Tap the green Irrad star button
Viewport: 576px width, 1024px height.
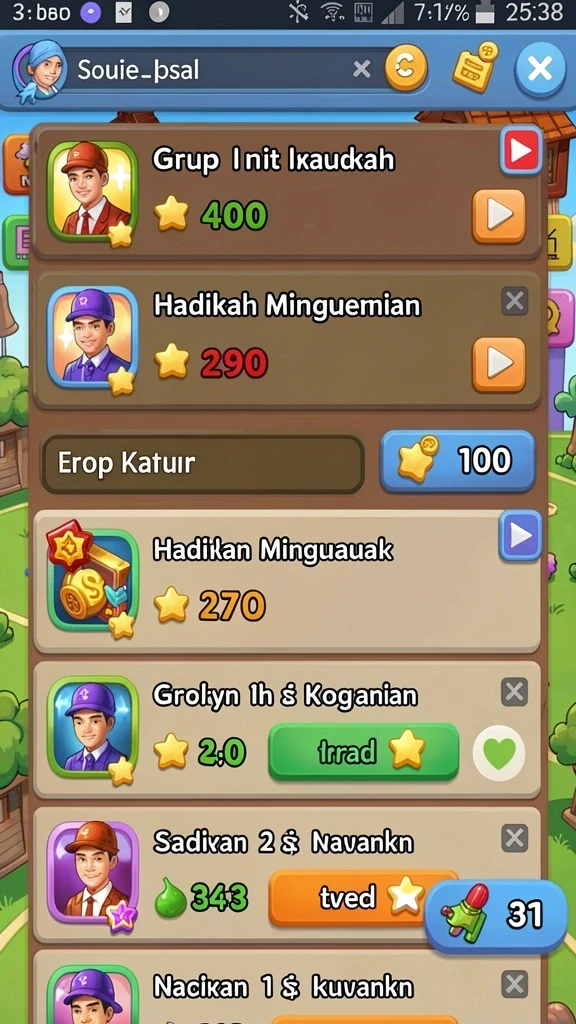[x=364, y=752]
